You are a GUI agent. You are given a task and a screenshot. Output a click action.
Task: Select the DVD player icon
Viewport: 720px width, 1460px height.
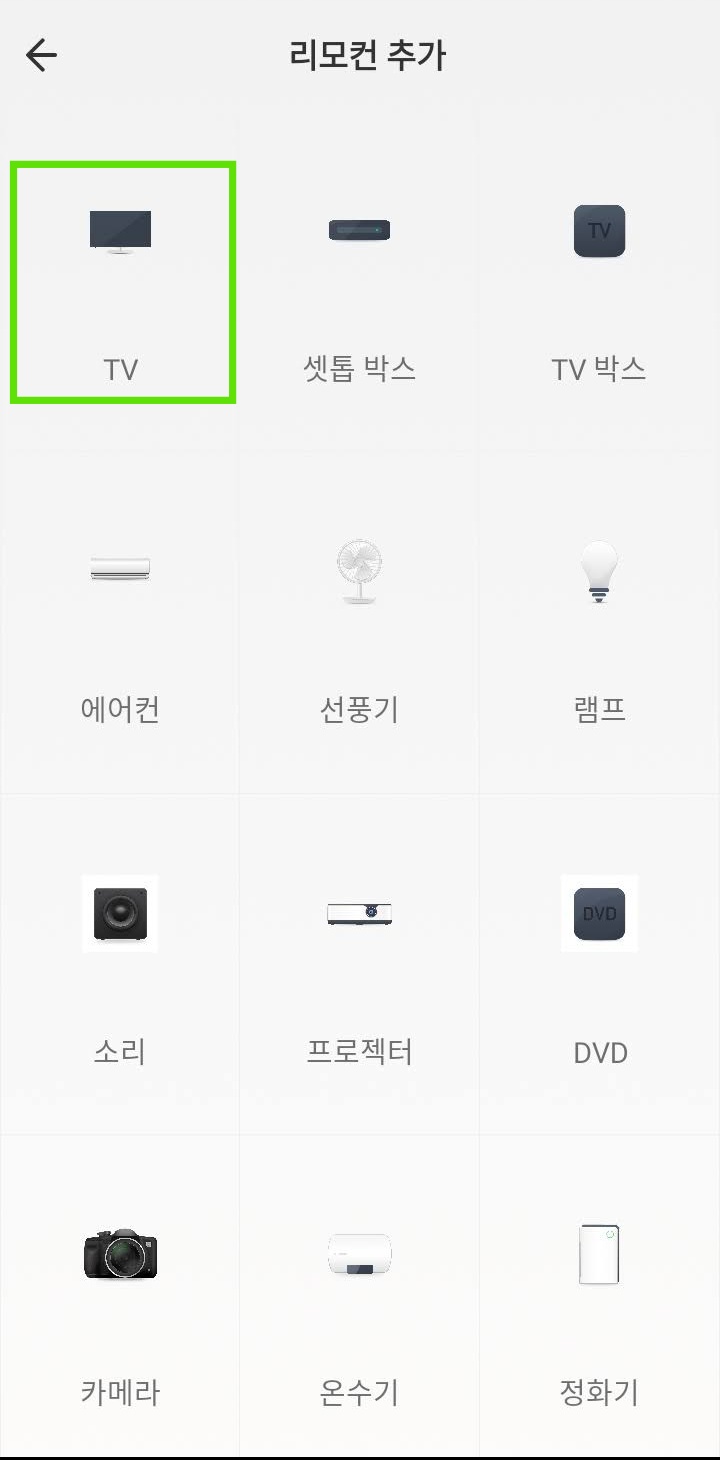tap(599, 912)
